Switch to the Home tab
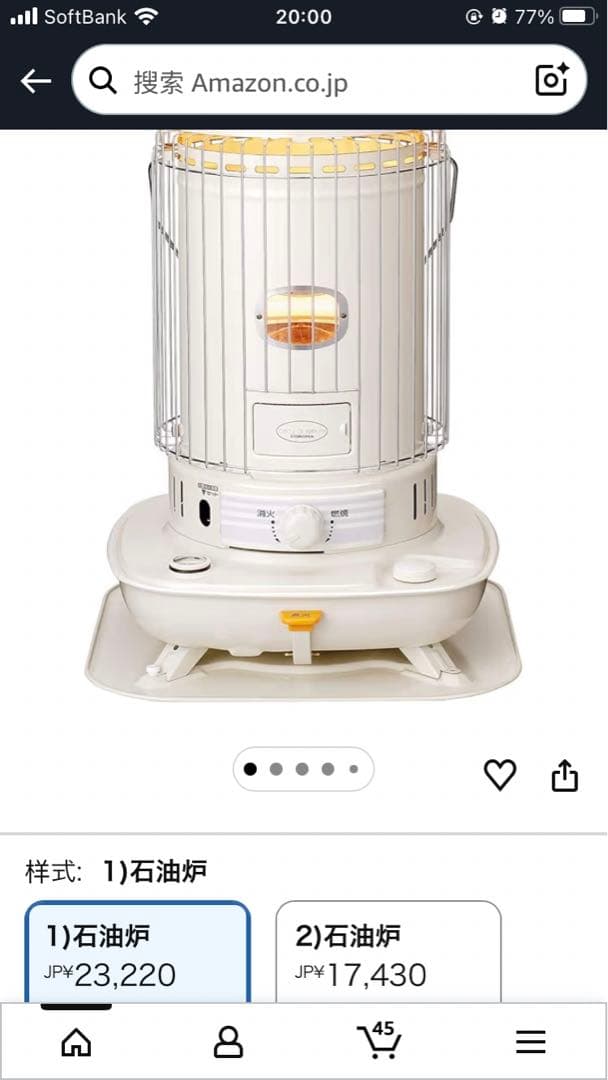This screenshot has width=608, height=1080. [76, 1042]
